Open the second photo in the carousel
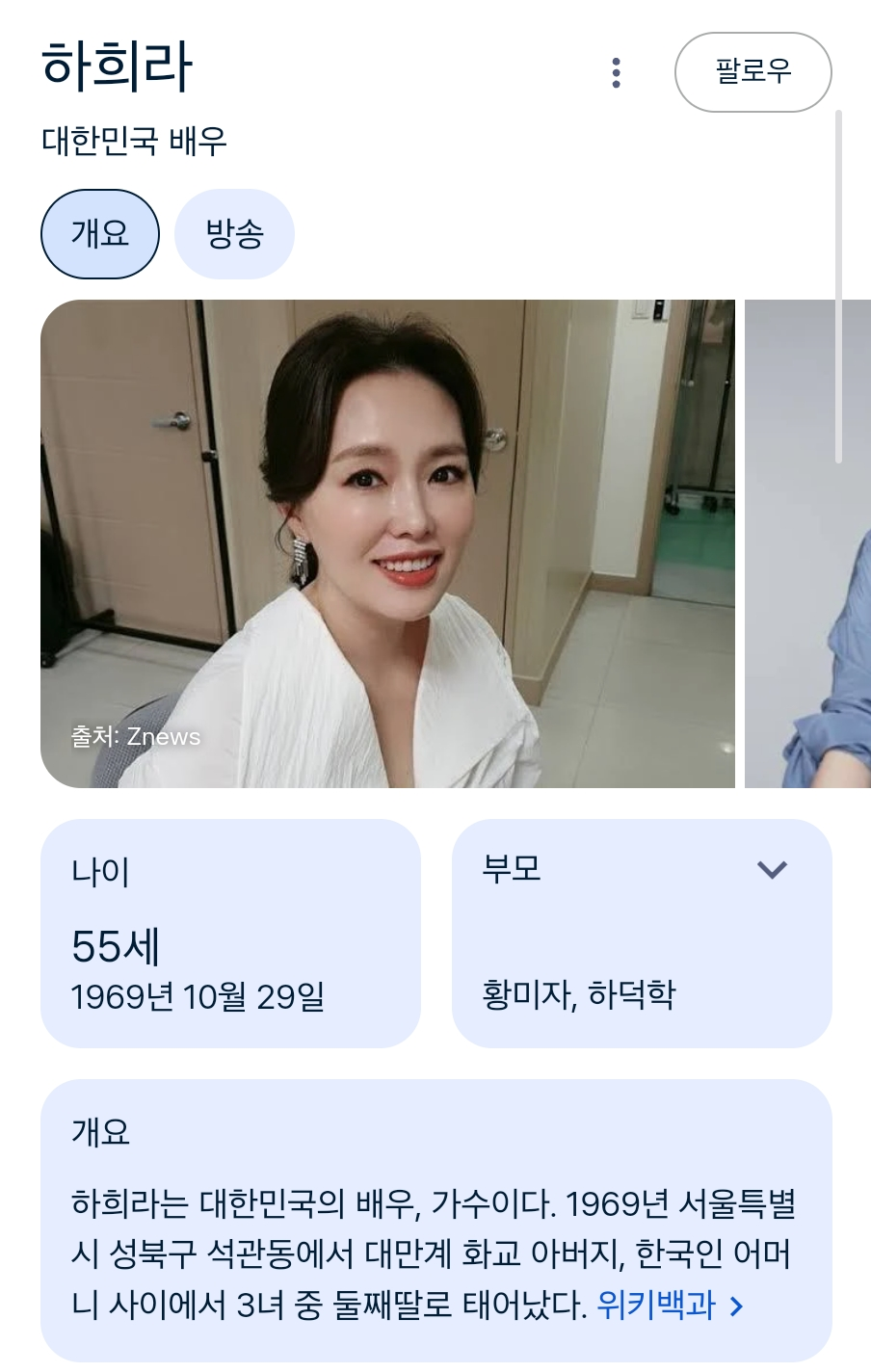The height and width of the screenshot is (1372, 871). coord(809,543)
